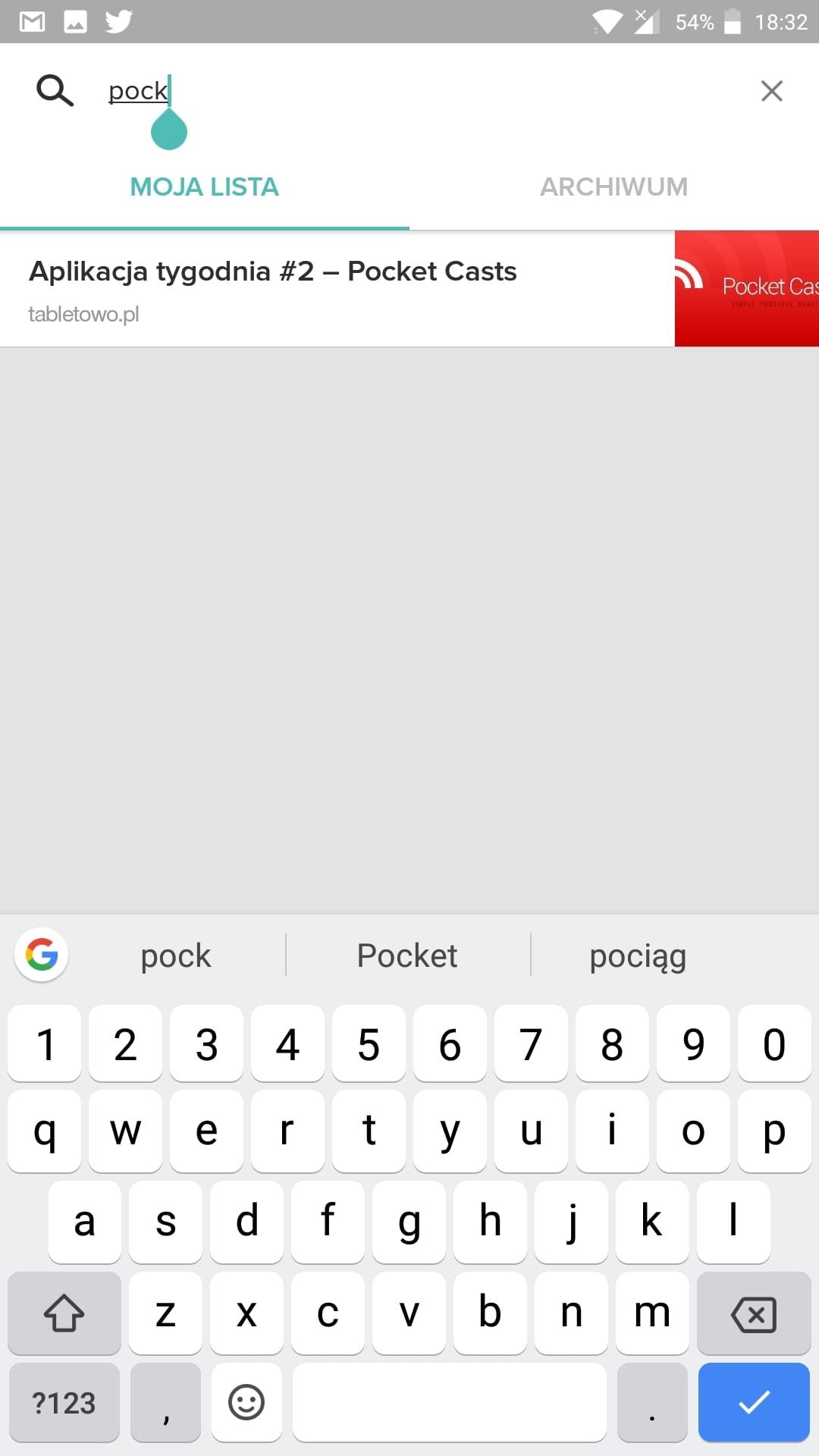Open Google search from the keyboard G icon

tap(42, 955)
